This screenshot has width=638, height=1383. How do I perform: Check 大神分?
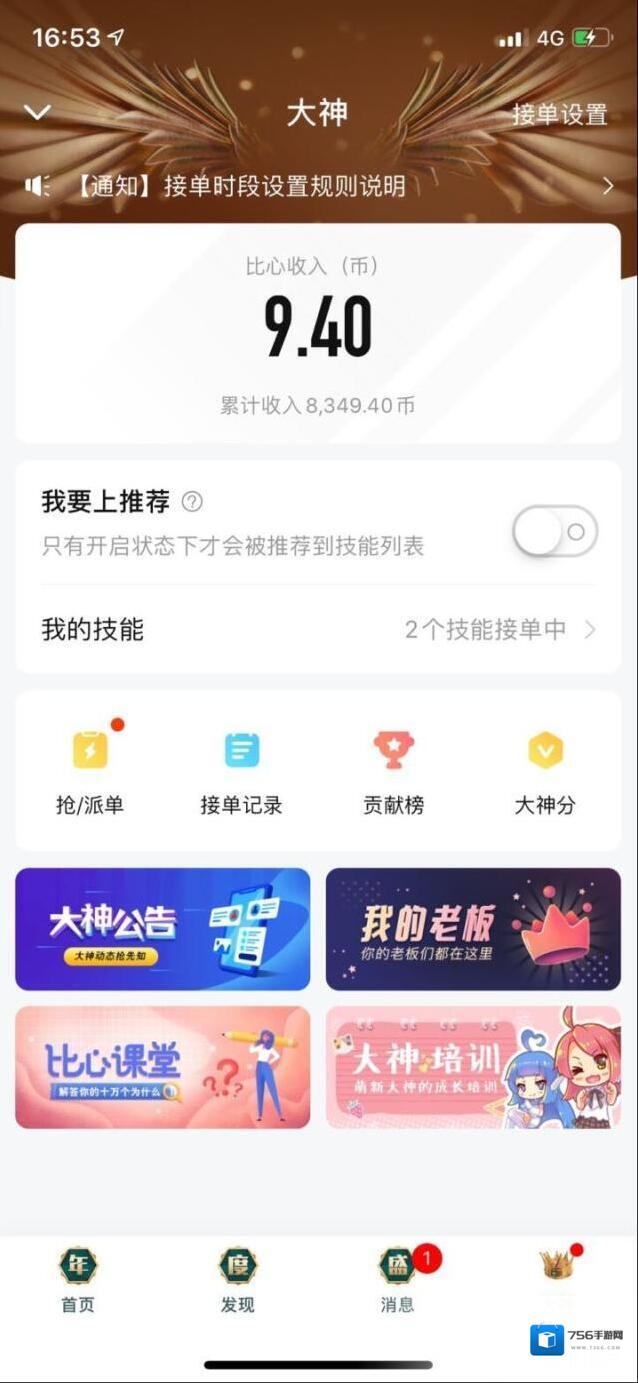pyautogui.click(x=545, y=771)
